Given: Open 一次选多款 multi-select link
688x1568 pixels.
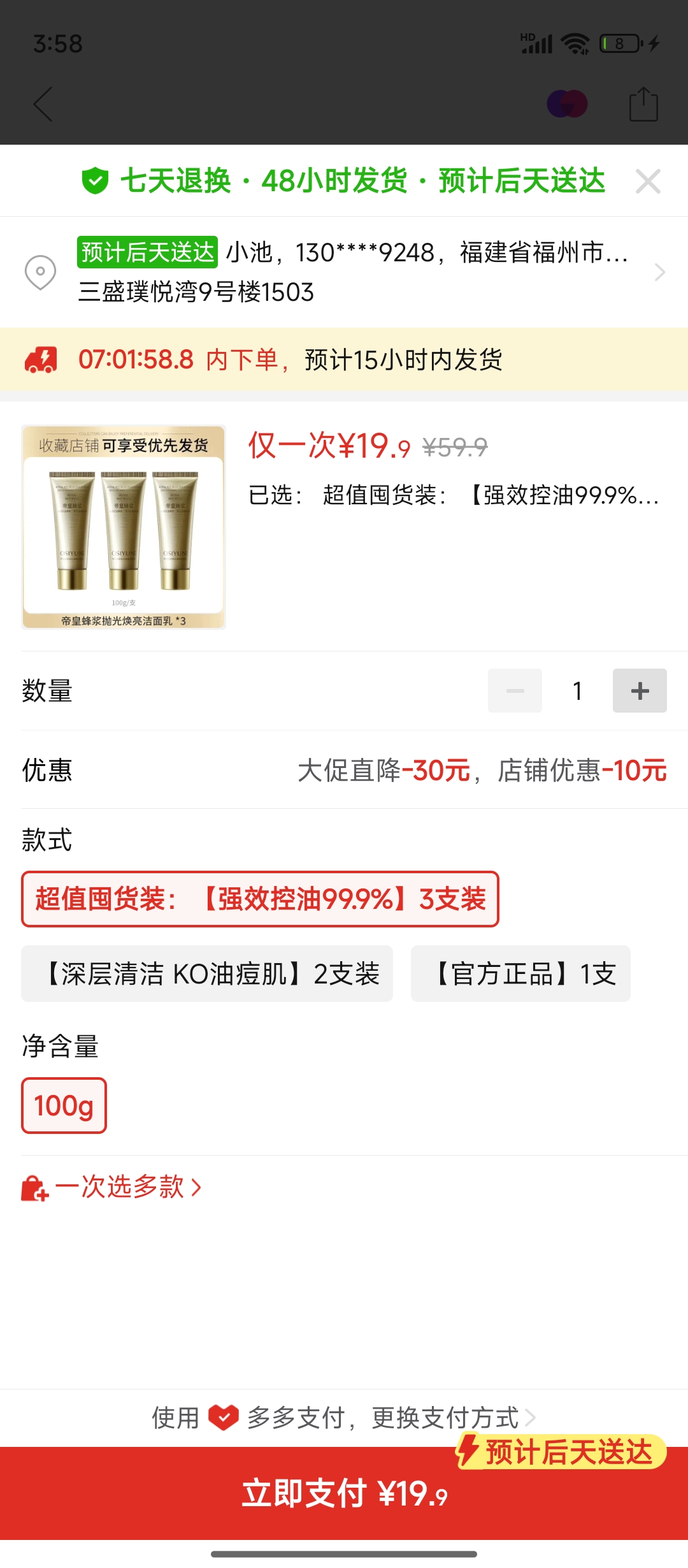Looking at the screenshot, I should pyautogui.click(x=121, y=1187).
